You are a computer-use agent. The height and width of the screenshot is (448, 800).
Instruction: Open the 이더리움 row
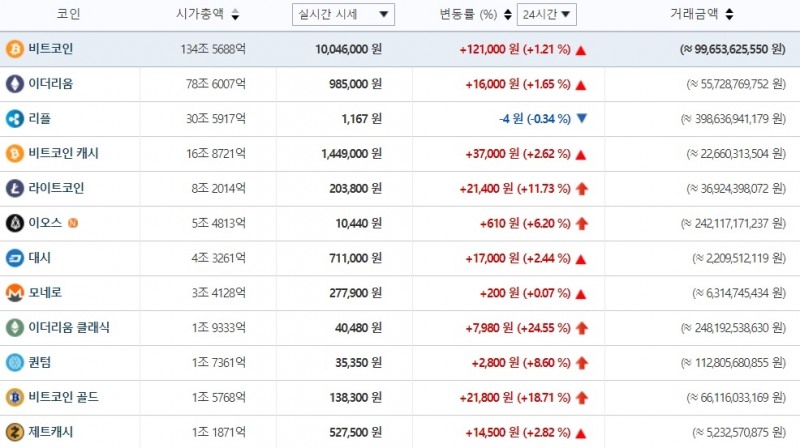click(50, 84)
